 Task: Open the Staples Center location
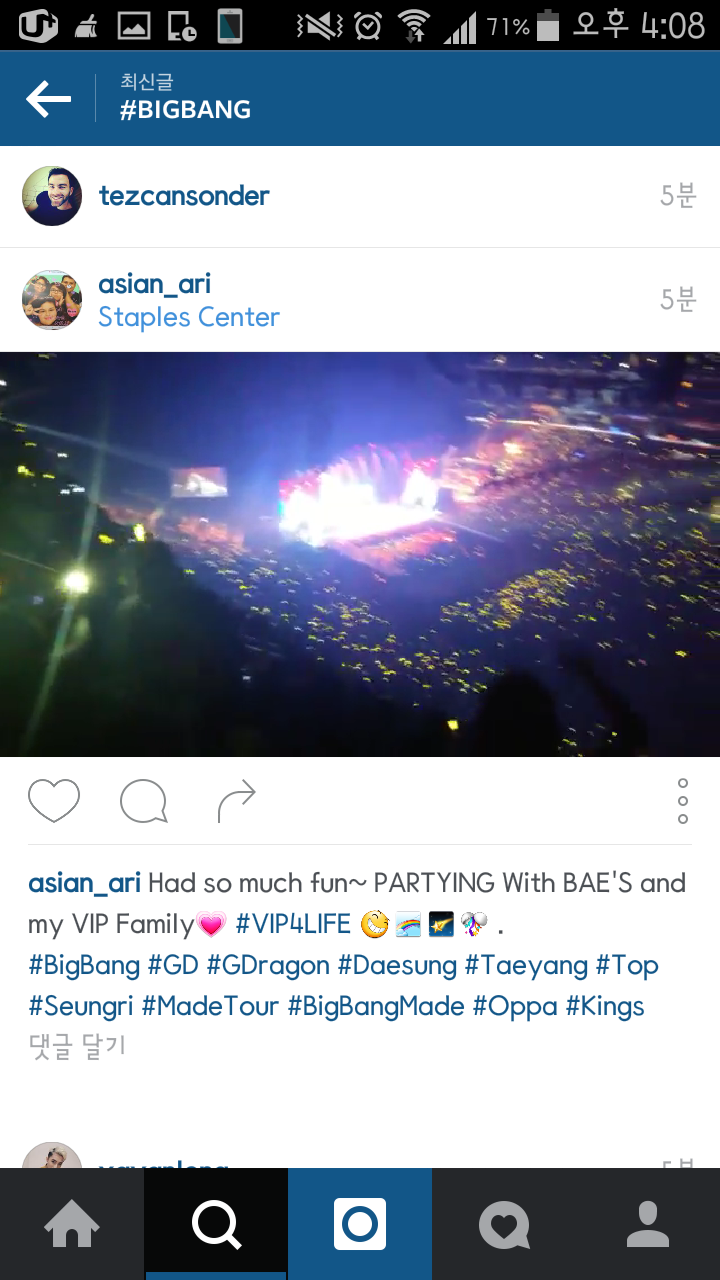pyautogui.click(x=189, y=318)
